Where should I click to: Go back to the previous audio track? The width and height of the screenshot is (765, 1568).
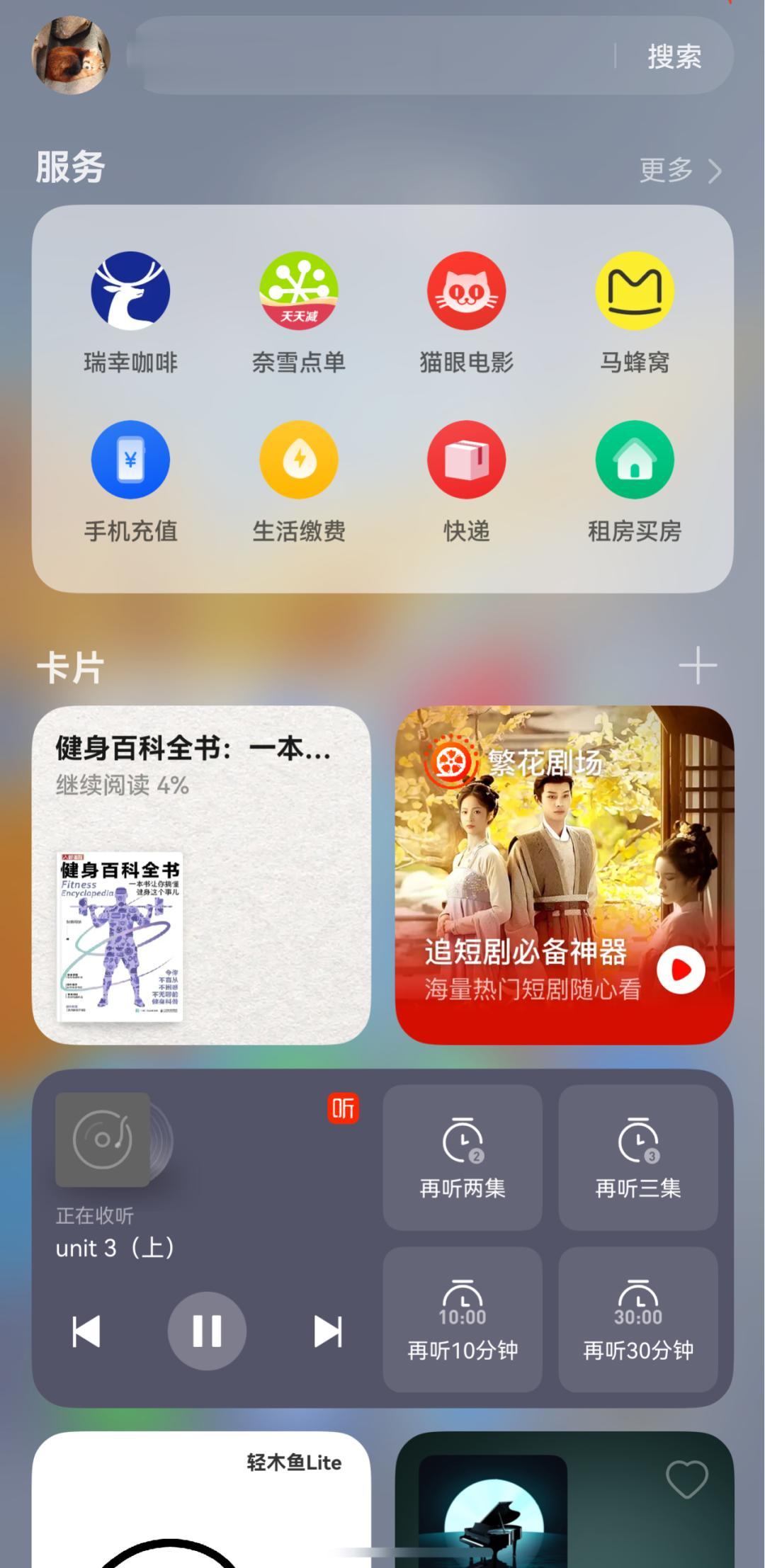pyautogui.click(x=86, y=1331)
